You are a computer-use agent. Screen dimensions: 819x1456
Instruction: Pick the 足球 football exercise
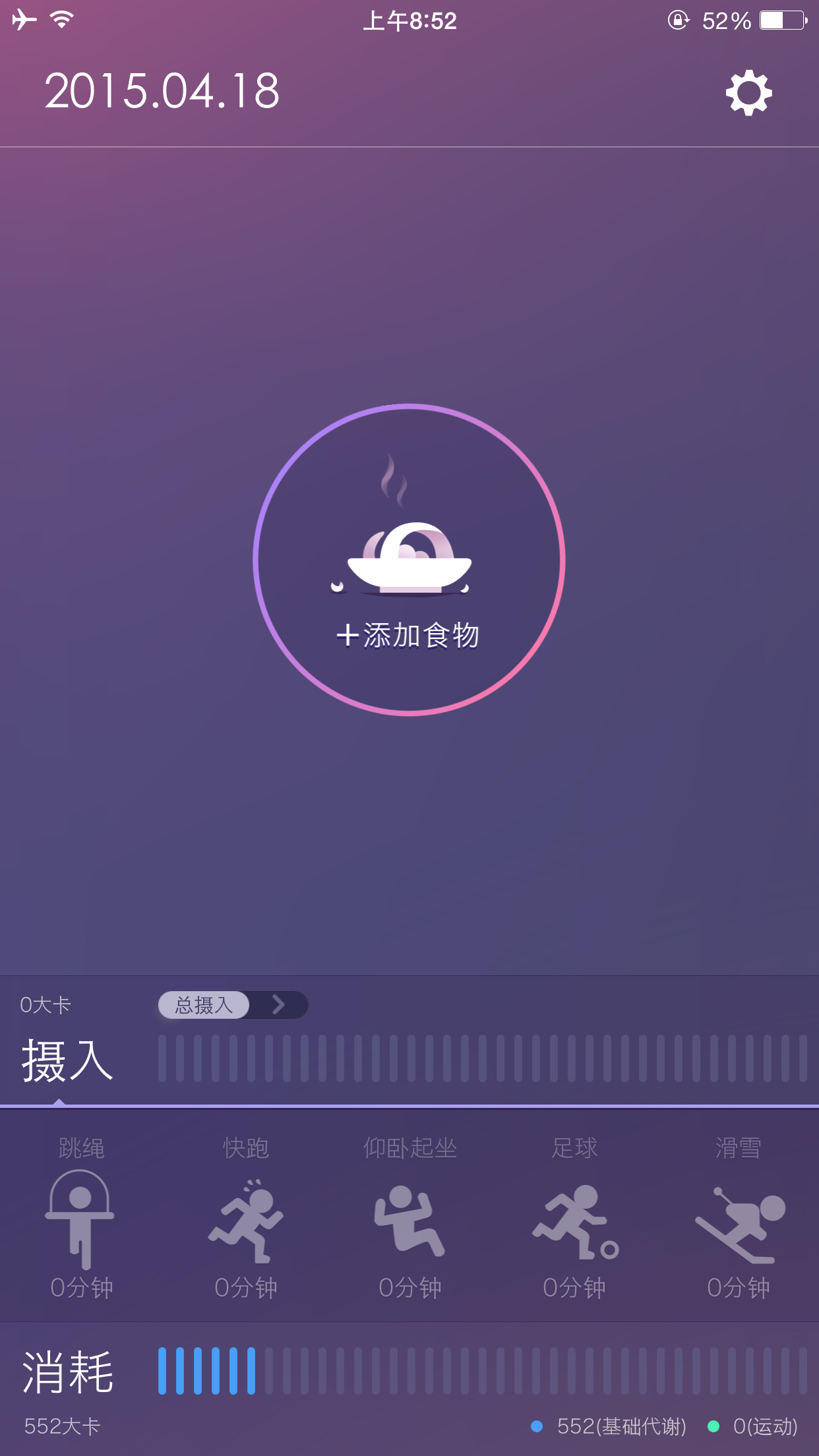click(x=574, y=1218)
